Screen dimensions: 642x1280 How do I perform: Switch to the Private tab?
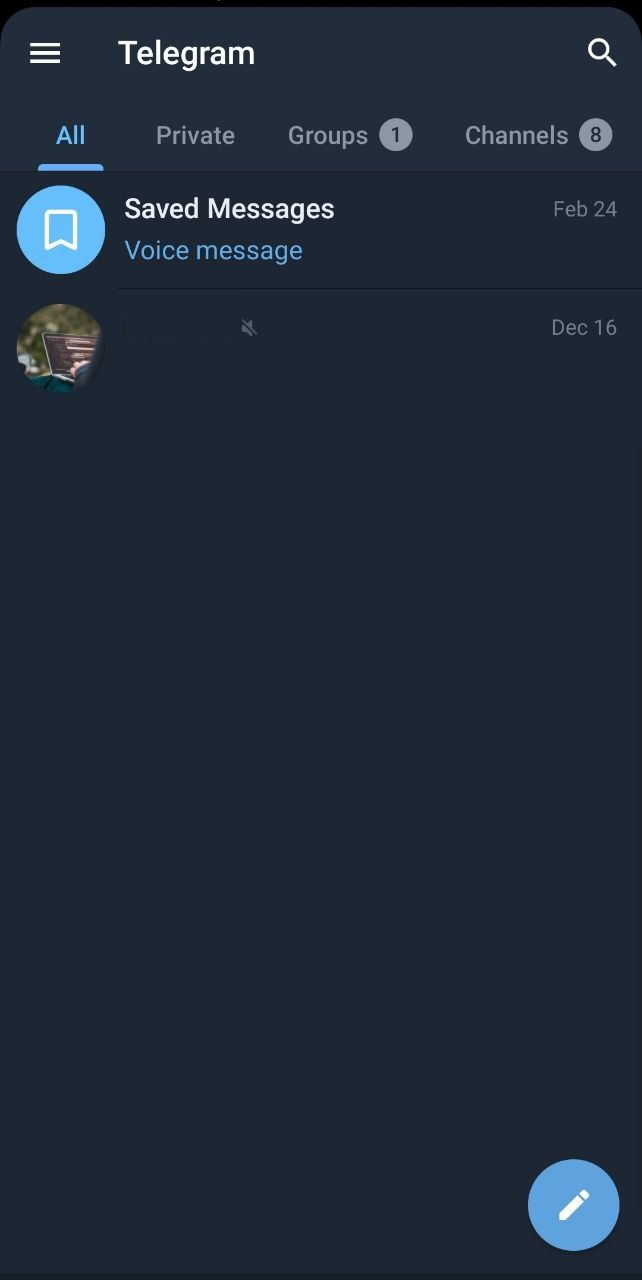[x=195, y=136]
